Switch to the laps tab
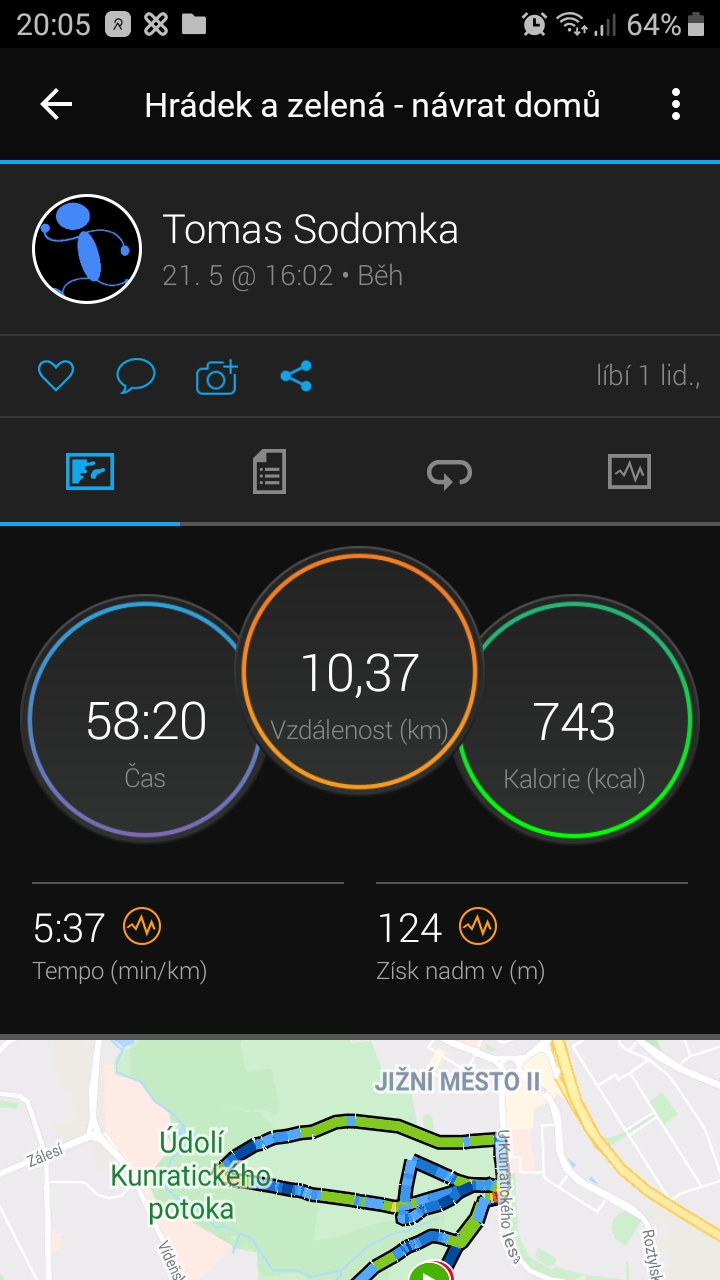720x1280 pixels. point(449,472)
